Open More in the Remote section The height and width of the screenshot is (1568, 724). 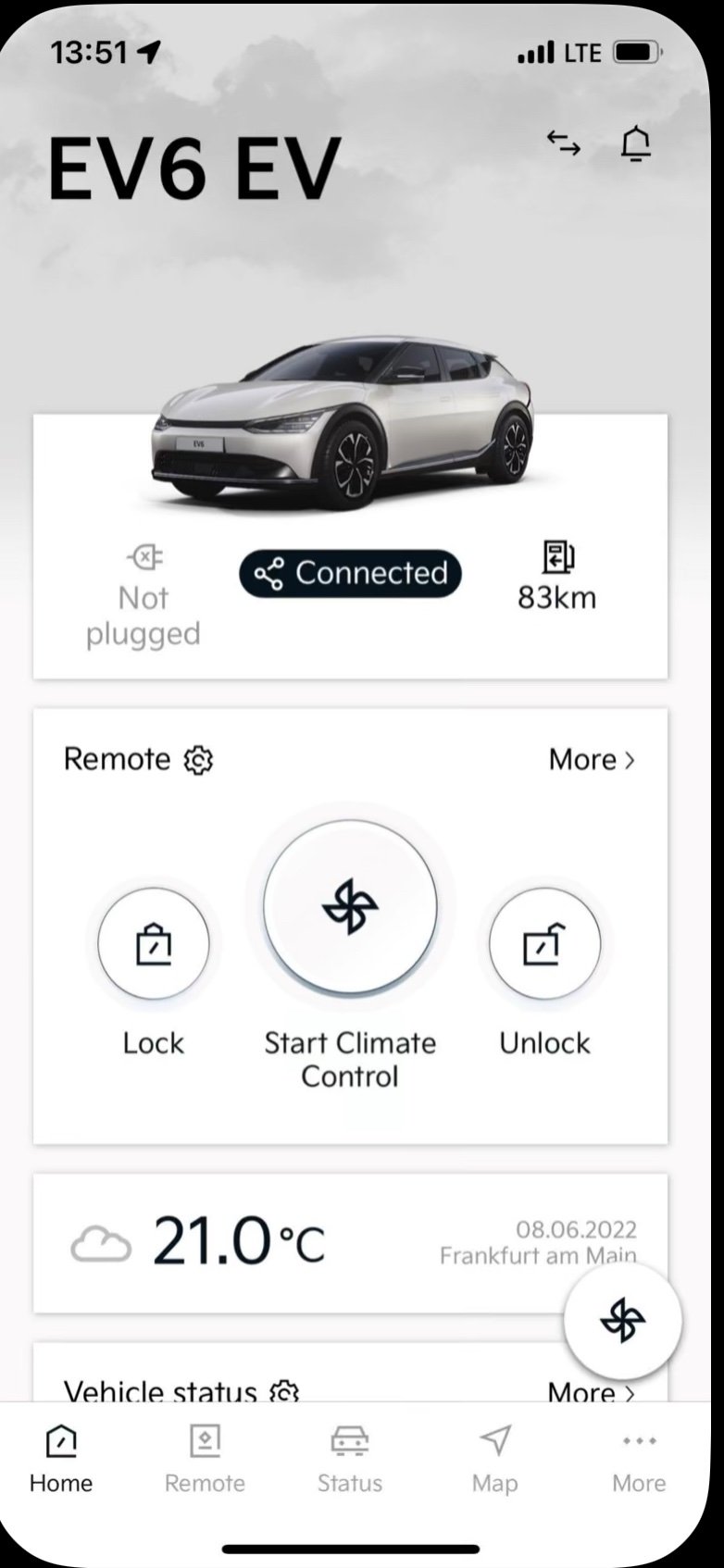click(x=592, y=760)
